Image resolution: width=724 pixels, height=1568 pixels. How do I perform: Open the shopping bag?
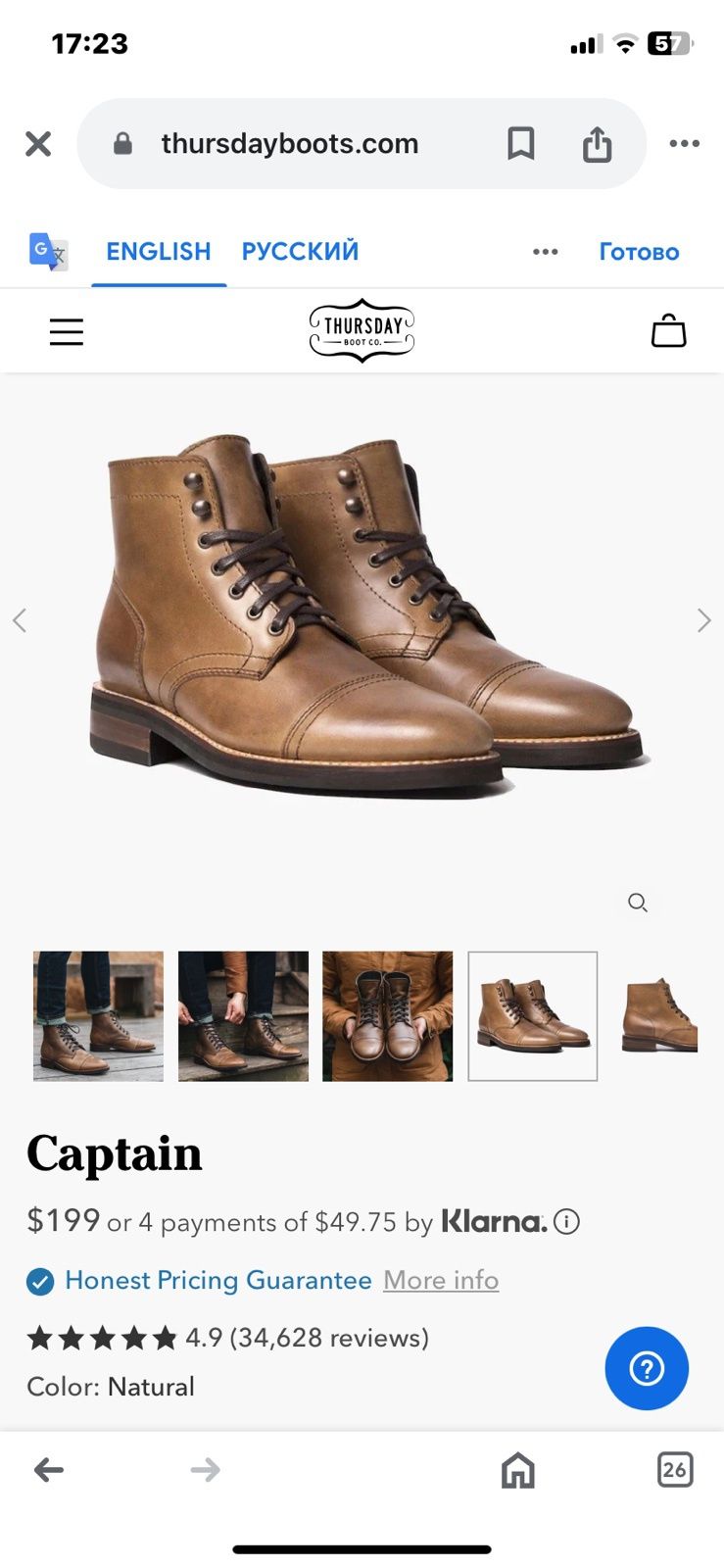[x=668, y=331]
